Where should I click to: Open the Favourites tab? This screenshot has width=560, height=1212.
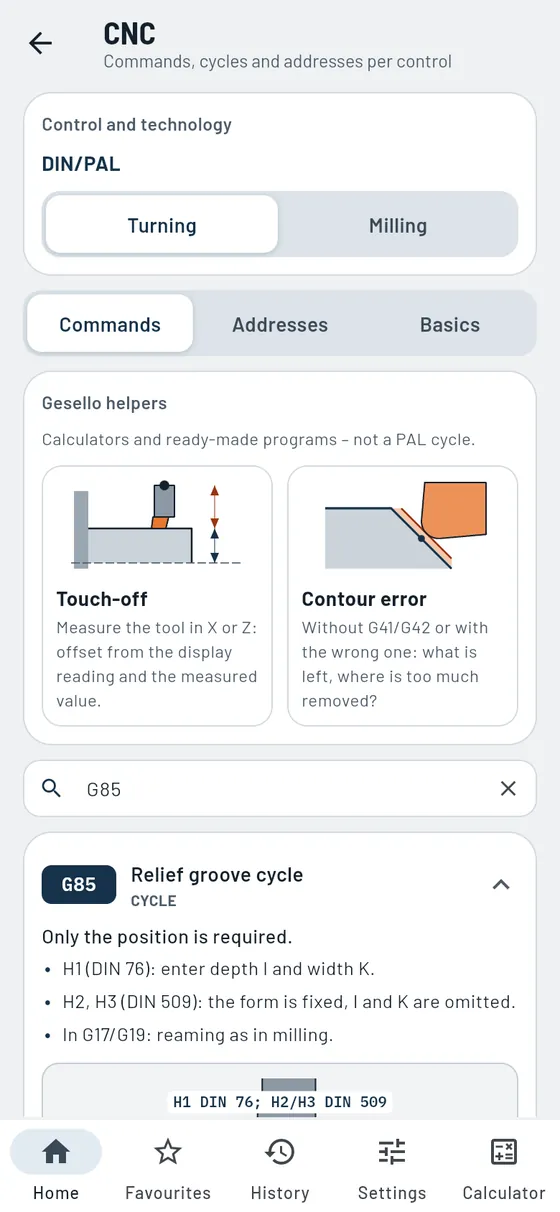pyautogui.click(x=168, y=1166)
